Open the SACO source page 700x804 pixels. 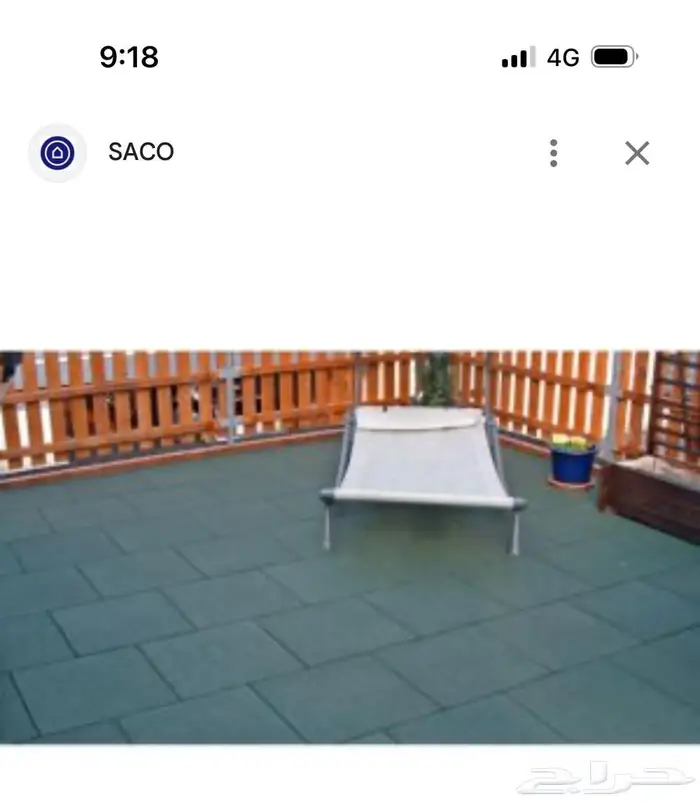(140, 152)
